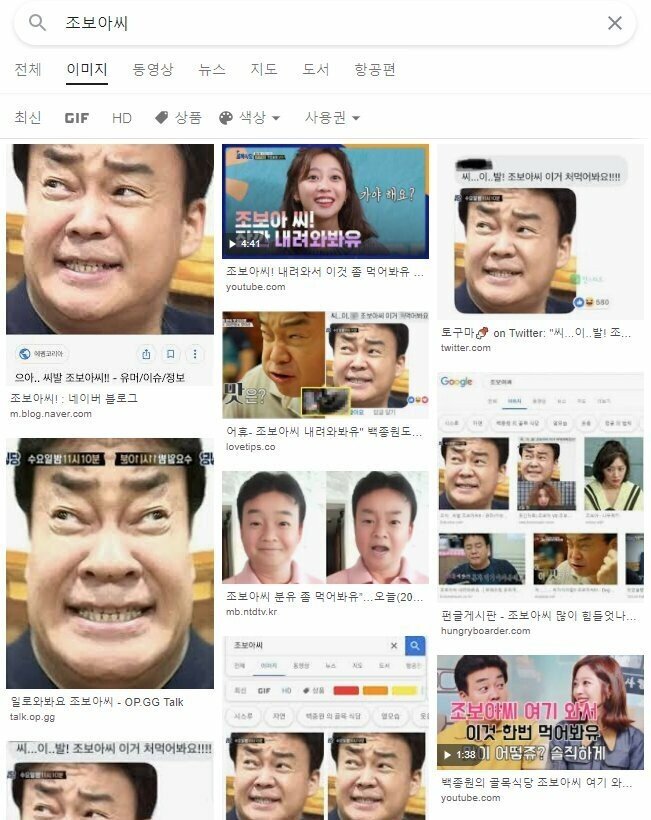Image resolution: width=651 pixels, height=820 pixels.
Task: Switch to the 뉴스 tab
Action: 212,70
